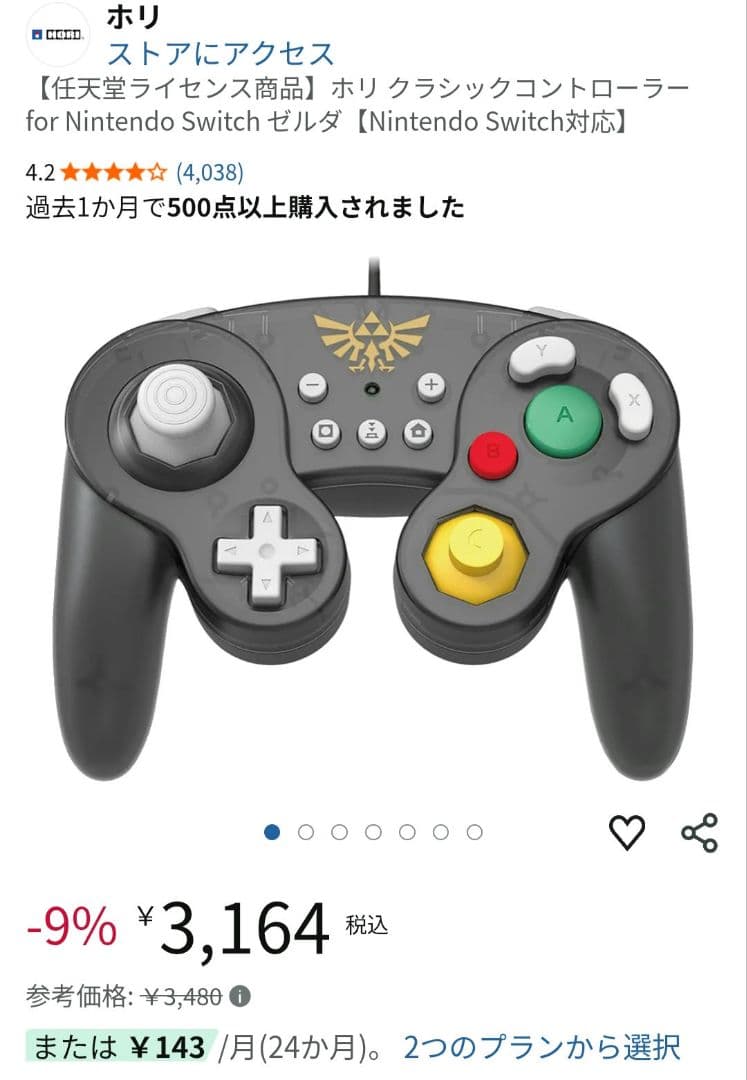
Task: Select the currently active first carousel dot
Action: [x=270, y=830]
